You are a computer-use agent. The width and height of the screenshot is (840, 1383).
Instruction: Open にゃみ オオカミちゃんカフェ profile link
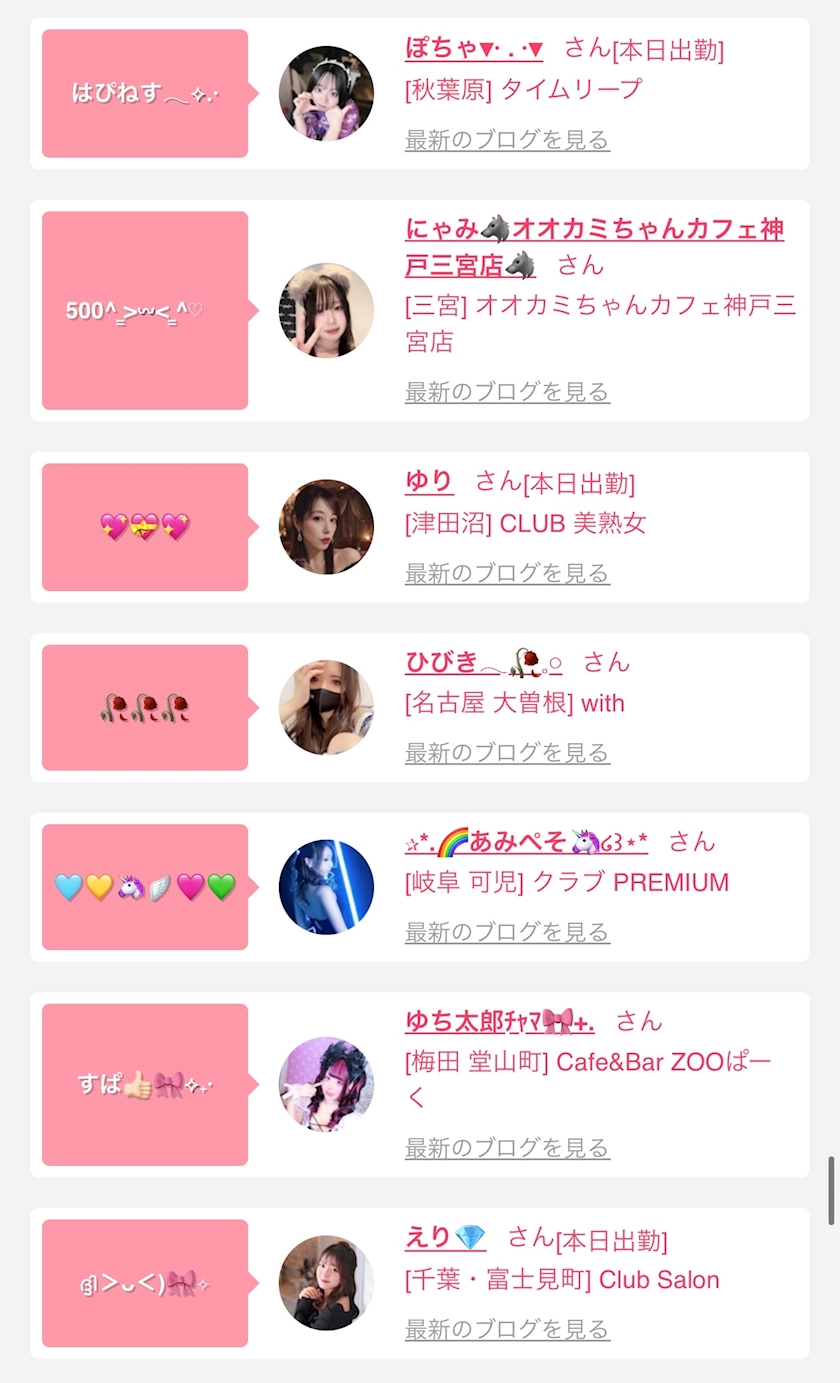click(594, 231)
